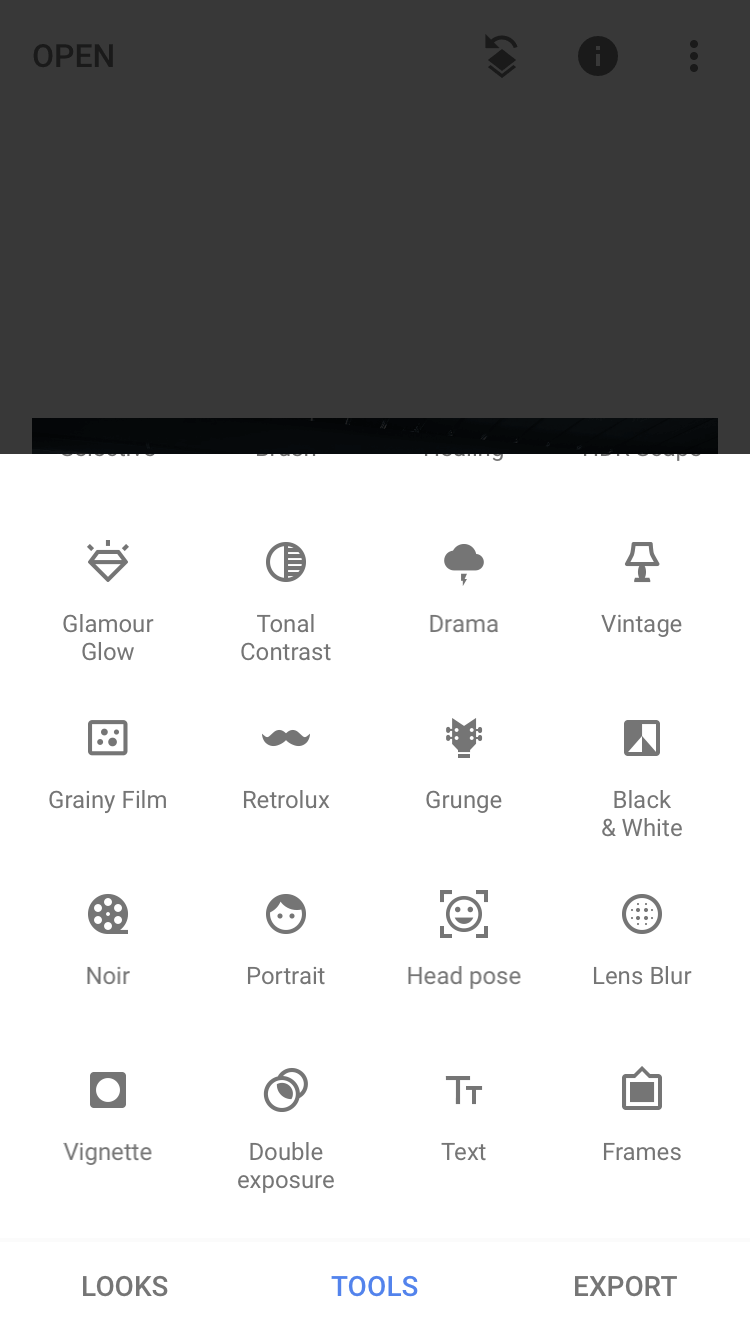
Task: Switch to the Looks tab
Action: click(x=125, y=1286)
